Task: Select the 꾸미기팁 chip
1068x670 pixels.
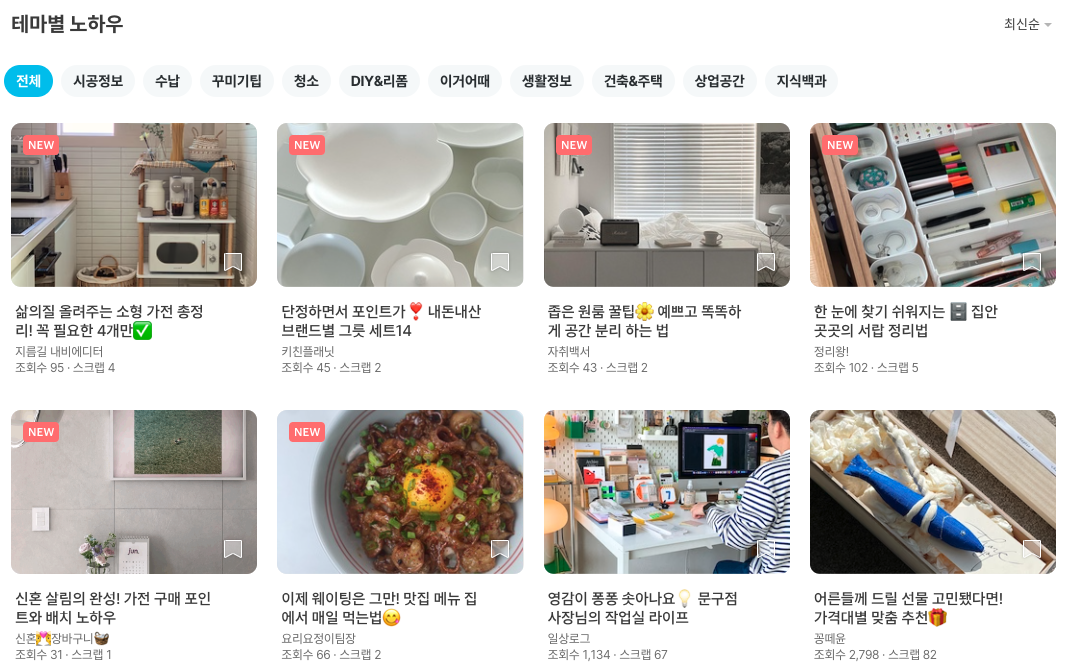Action: click(x=236, y=81)
